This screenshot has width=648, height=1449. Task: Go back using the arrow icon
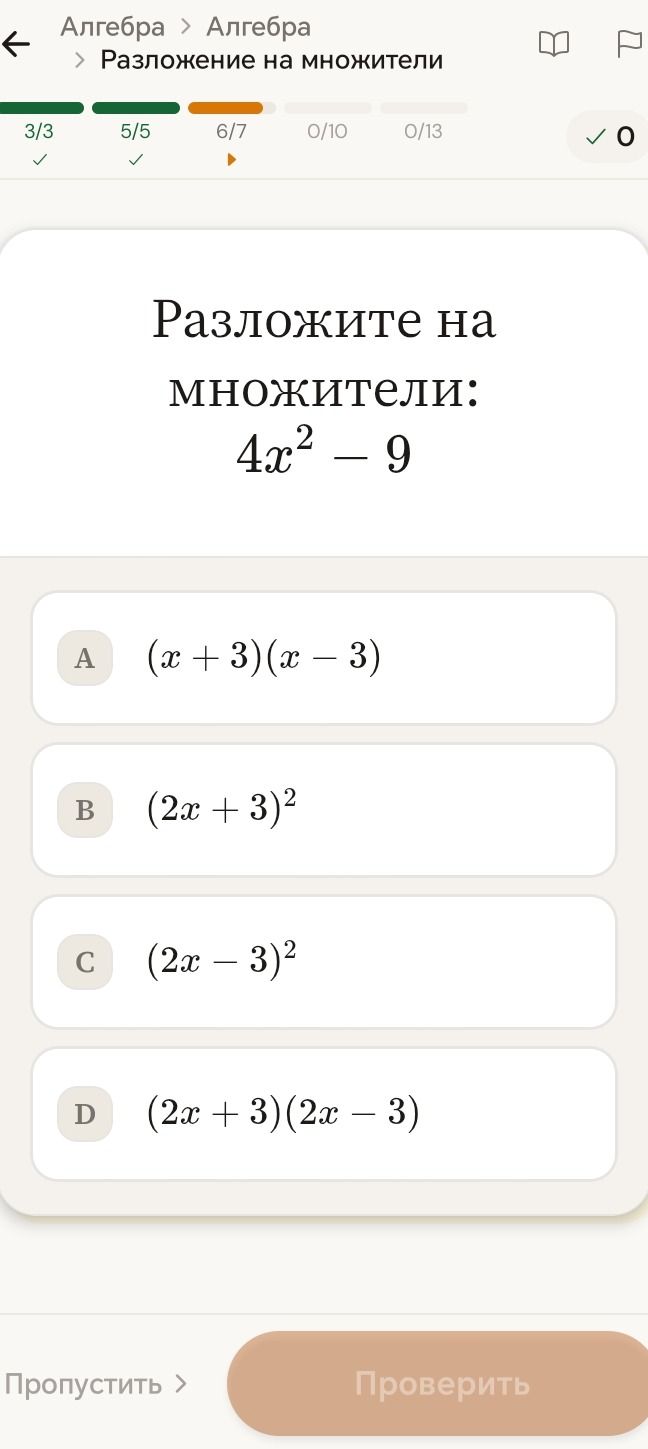click(x=16, y=44)
